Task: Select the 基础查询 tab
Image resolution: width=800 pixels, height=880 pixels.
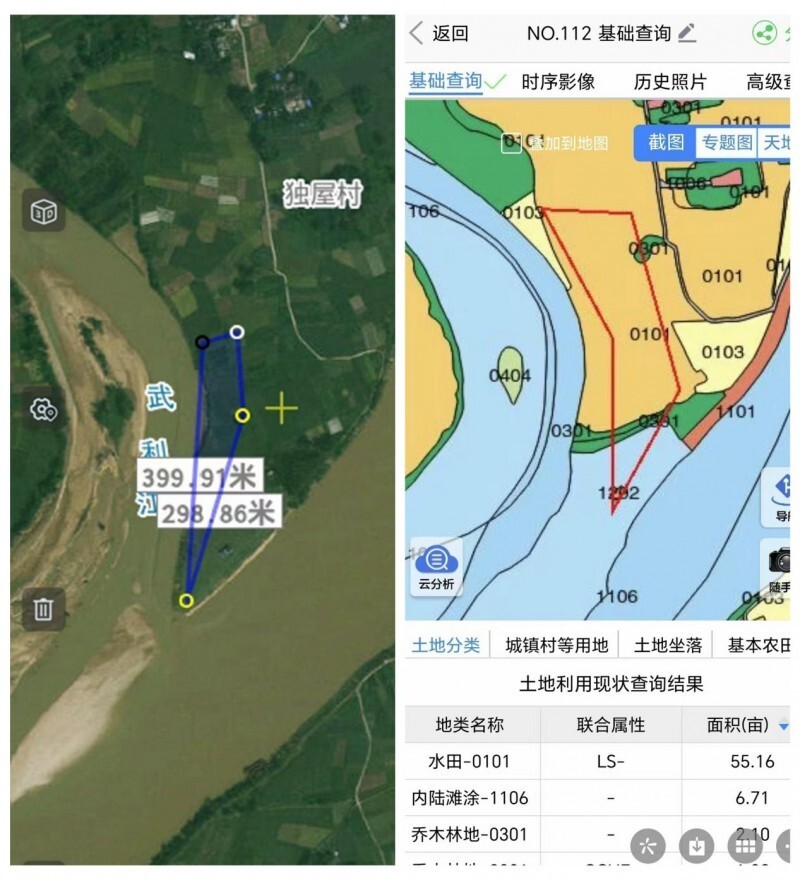Action: point(446,82)
